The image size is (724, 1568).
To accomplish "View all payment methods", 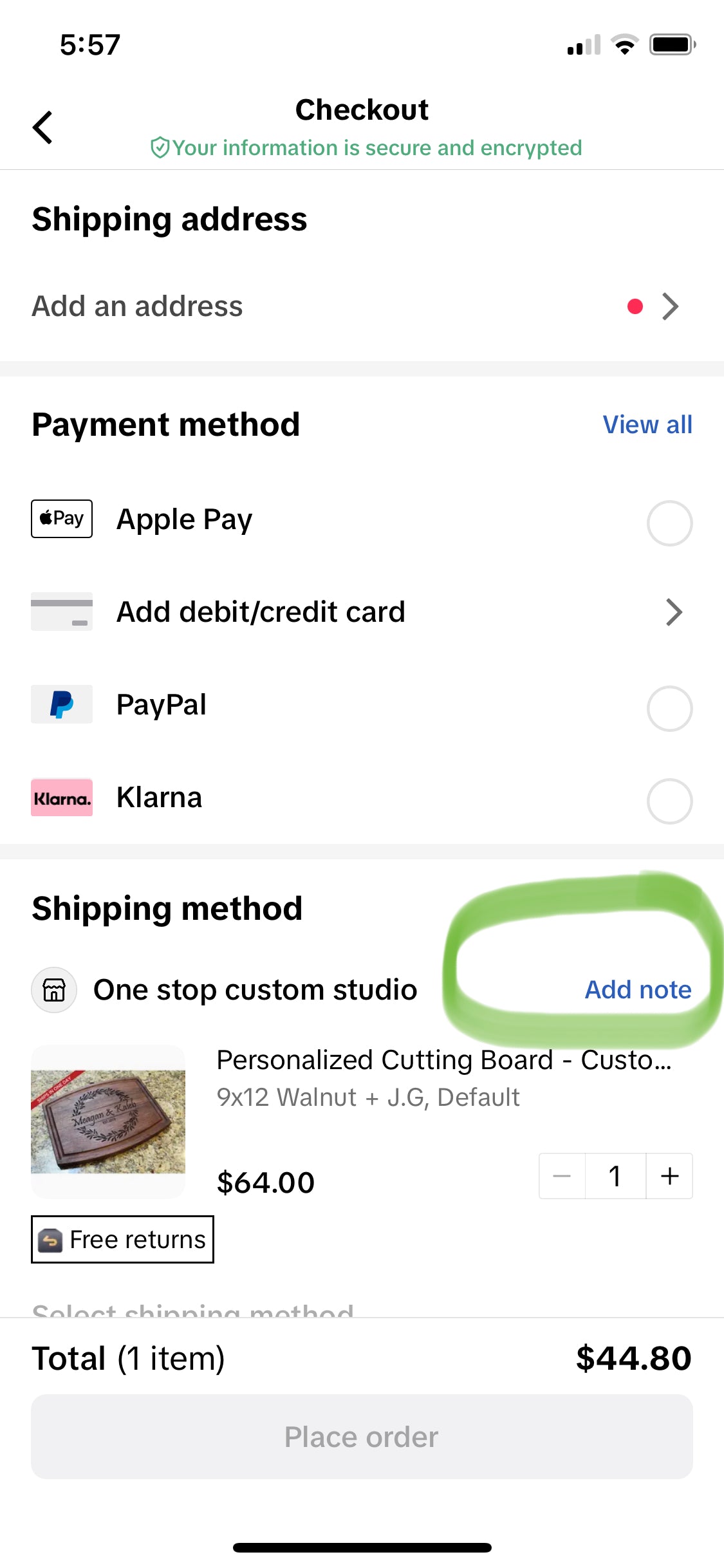I will pos(647,425).
